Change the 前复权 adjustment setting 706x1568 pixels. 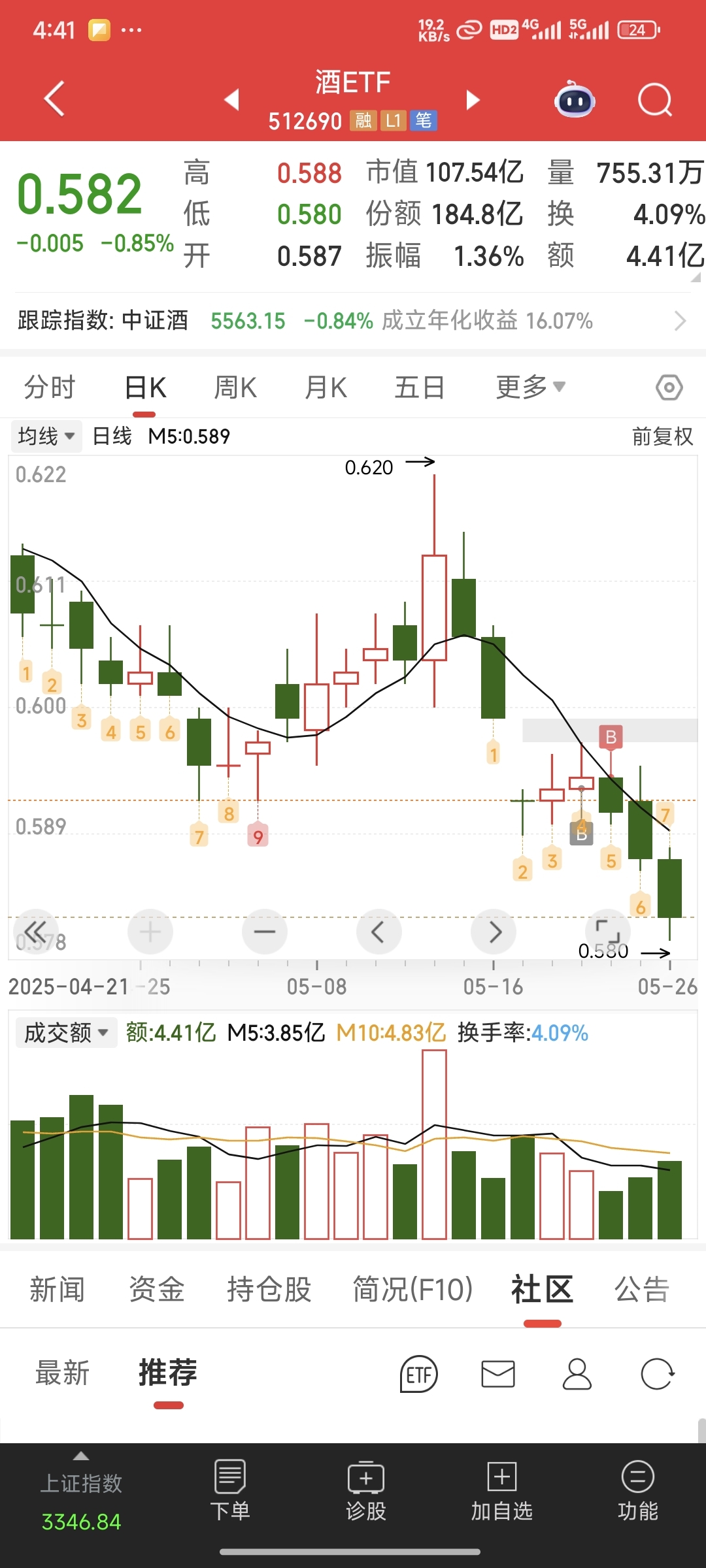click(x=662, y=436)
